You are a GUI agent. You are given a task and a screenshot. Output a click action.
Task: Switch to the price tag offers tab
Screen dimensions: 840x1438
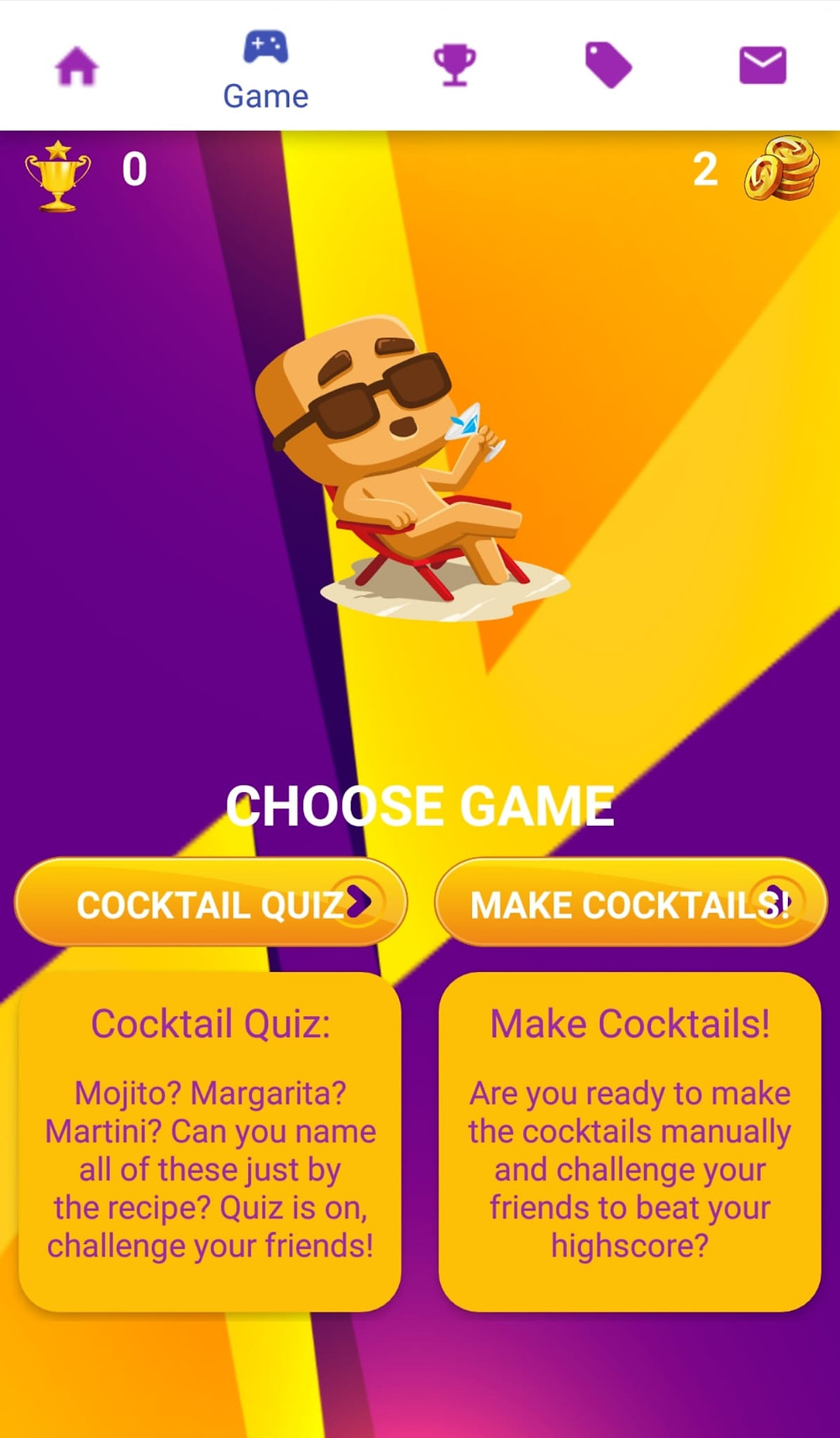point(608,66)
